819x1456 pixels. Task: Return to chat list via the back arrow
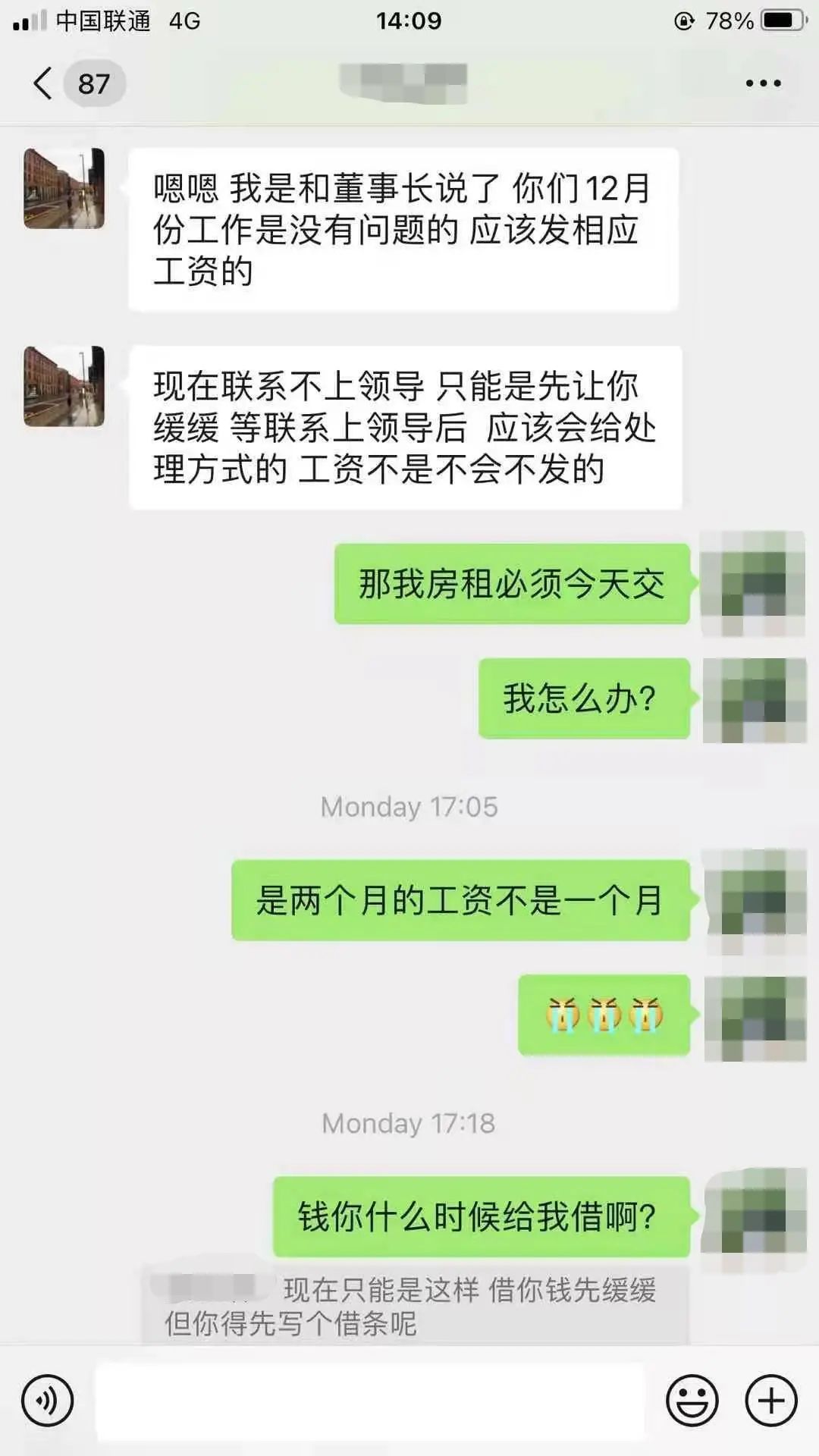click(42, 83)
